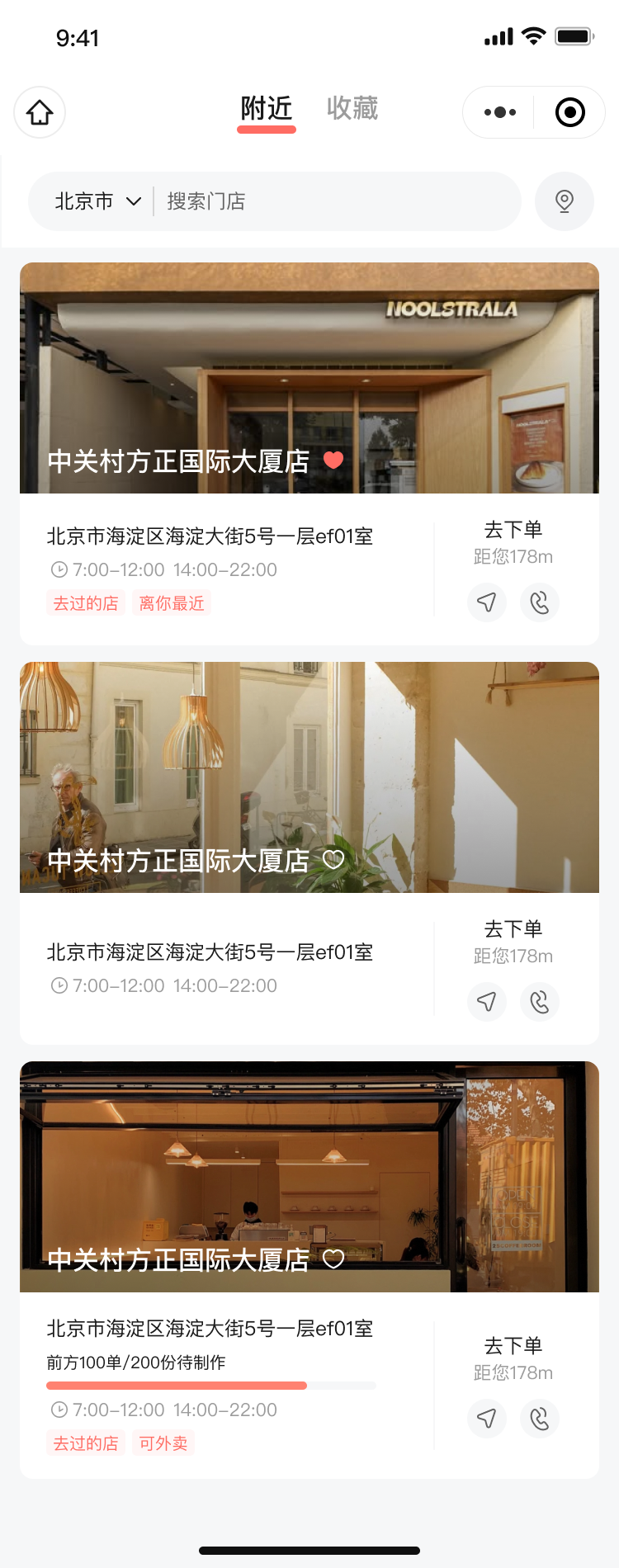The image size is (619, 1568).
Task: Call the store tagged 离你最近
Action: click(x=540, y=602)
